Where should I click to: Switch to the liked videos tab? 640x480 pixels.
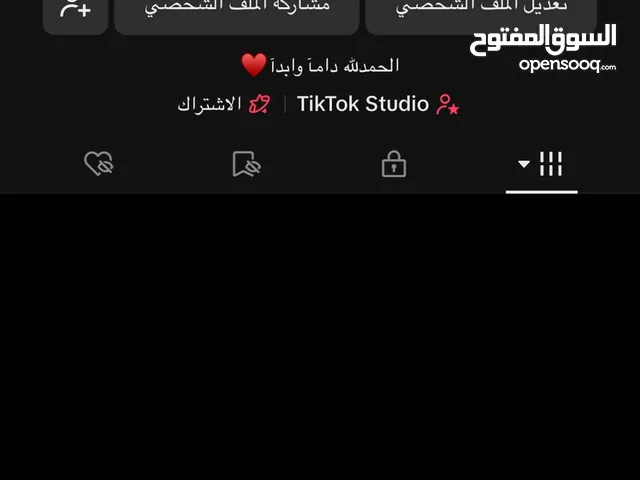pos(99,165)
